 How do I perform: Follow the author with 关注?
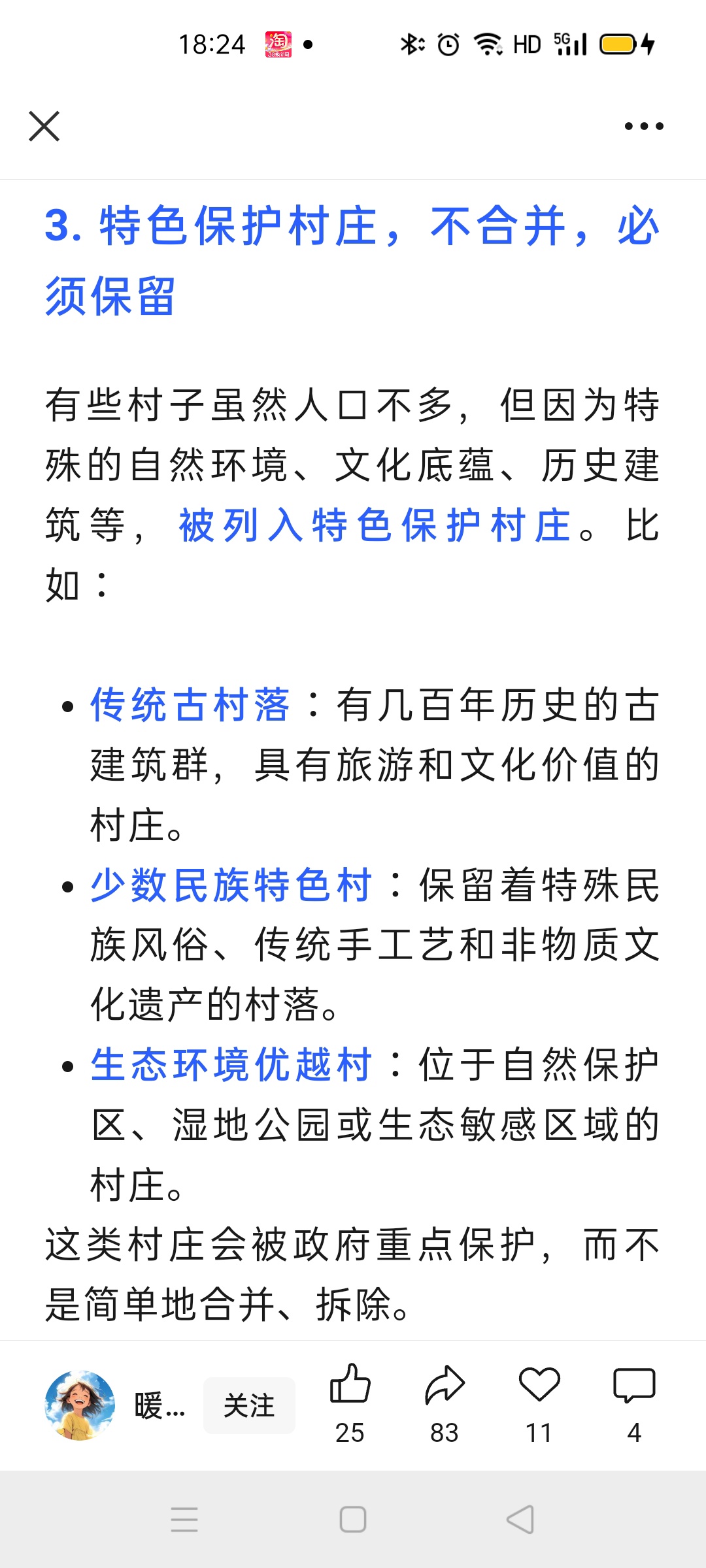coord(249,1405)
